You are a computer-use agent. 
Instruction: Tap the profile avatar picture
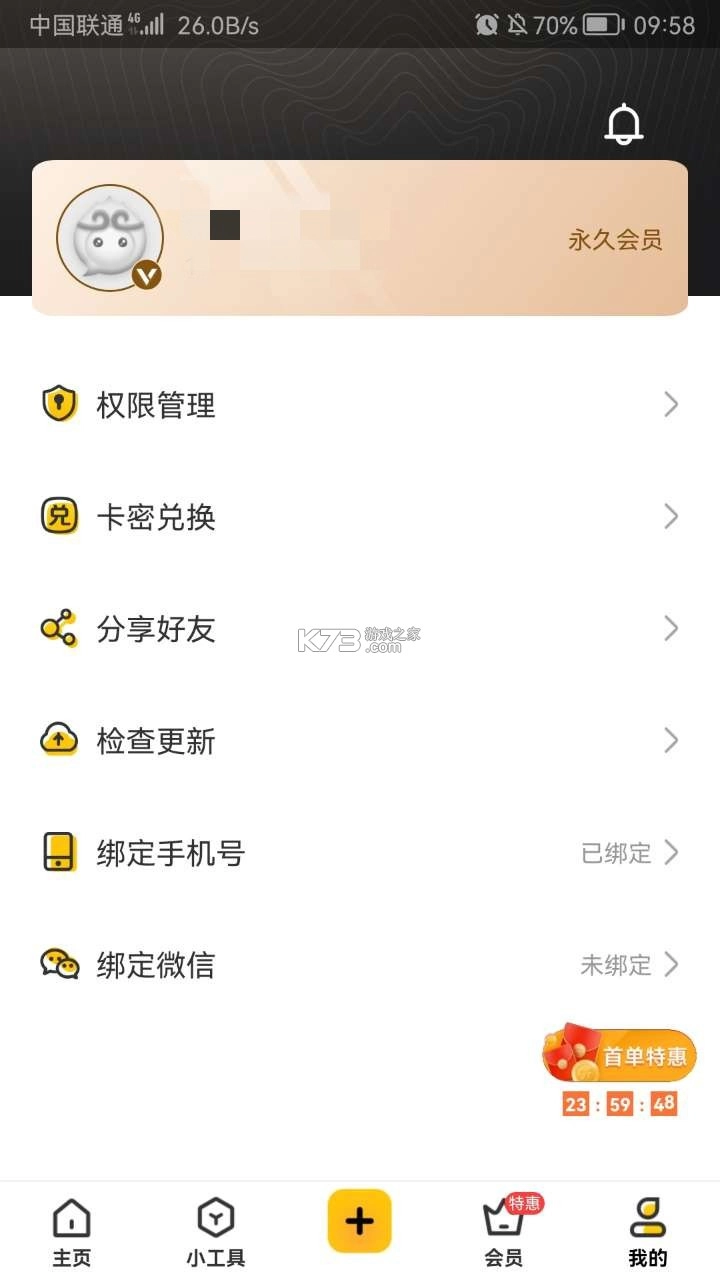coord(110,238)
